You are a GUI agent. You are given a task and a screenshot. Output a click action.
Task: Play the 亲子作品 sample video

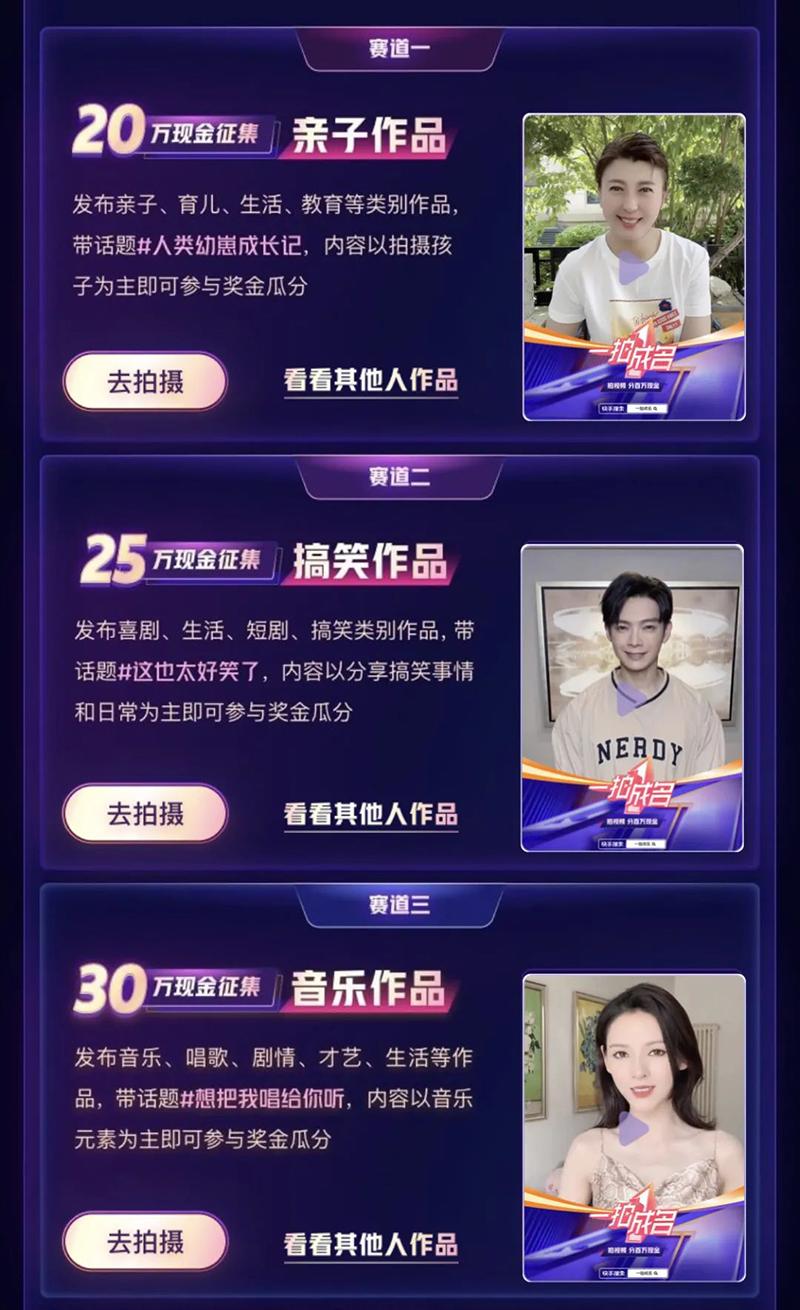[633, 268]
